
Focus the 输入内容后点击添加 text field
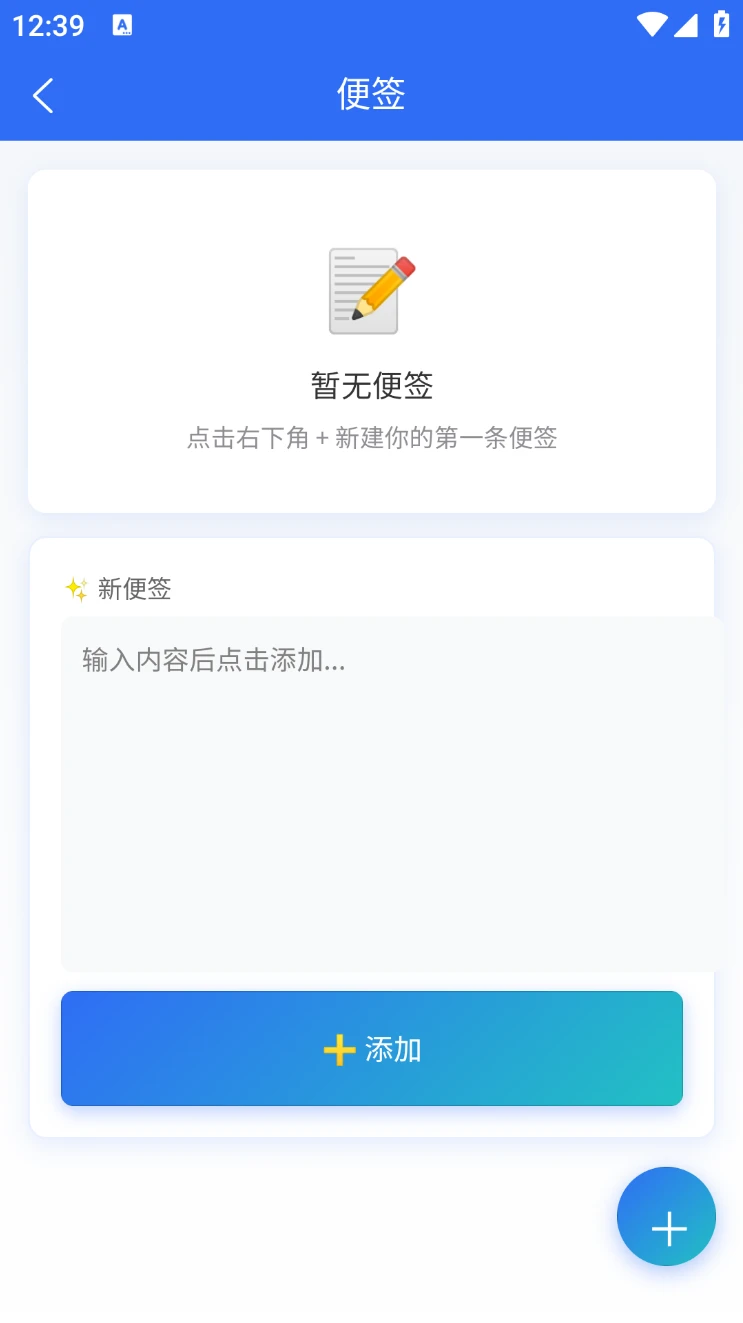click(390, 793)
